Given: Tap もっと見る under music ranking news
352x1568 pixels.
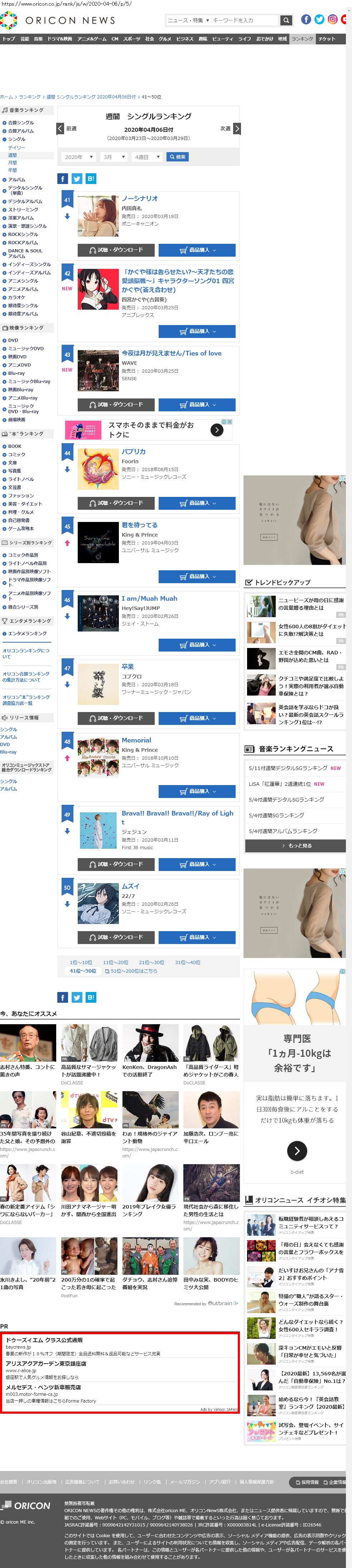Looking at the screenshot, I should [295, 846].
